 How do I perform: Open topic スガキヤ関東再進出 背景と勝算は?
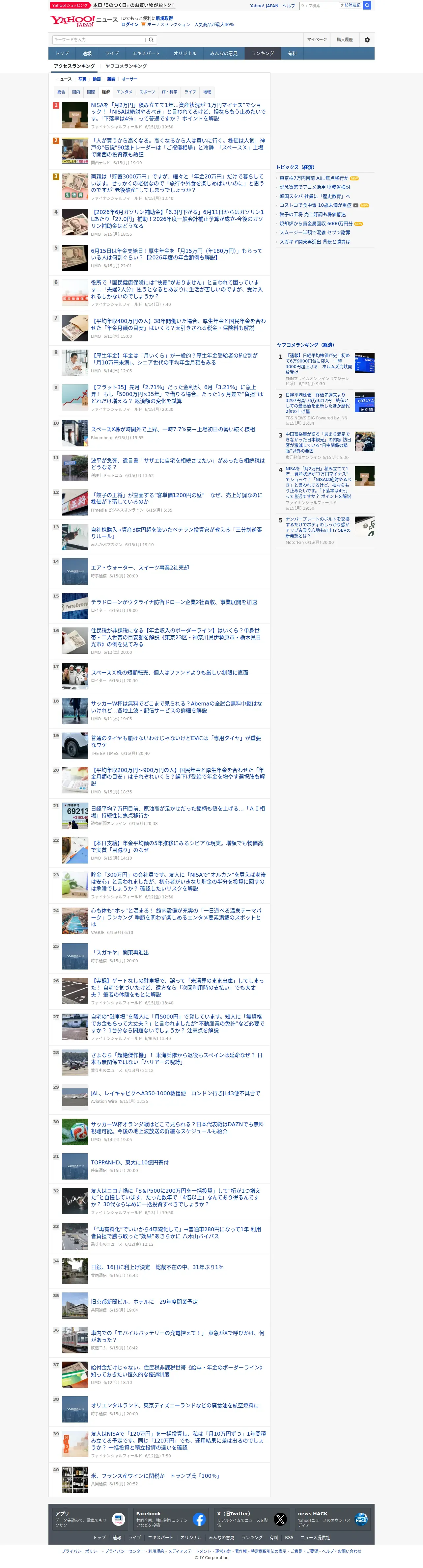(x=315, y=242)
